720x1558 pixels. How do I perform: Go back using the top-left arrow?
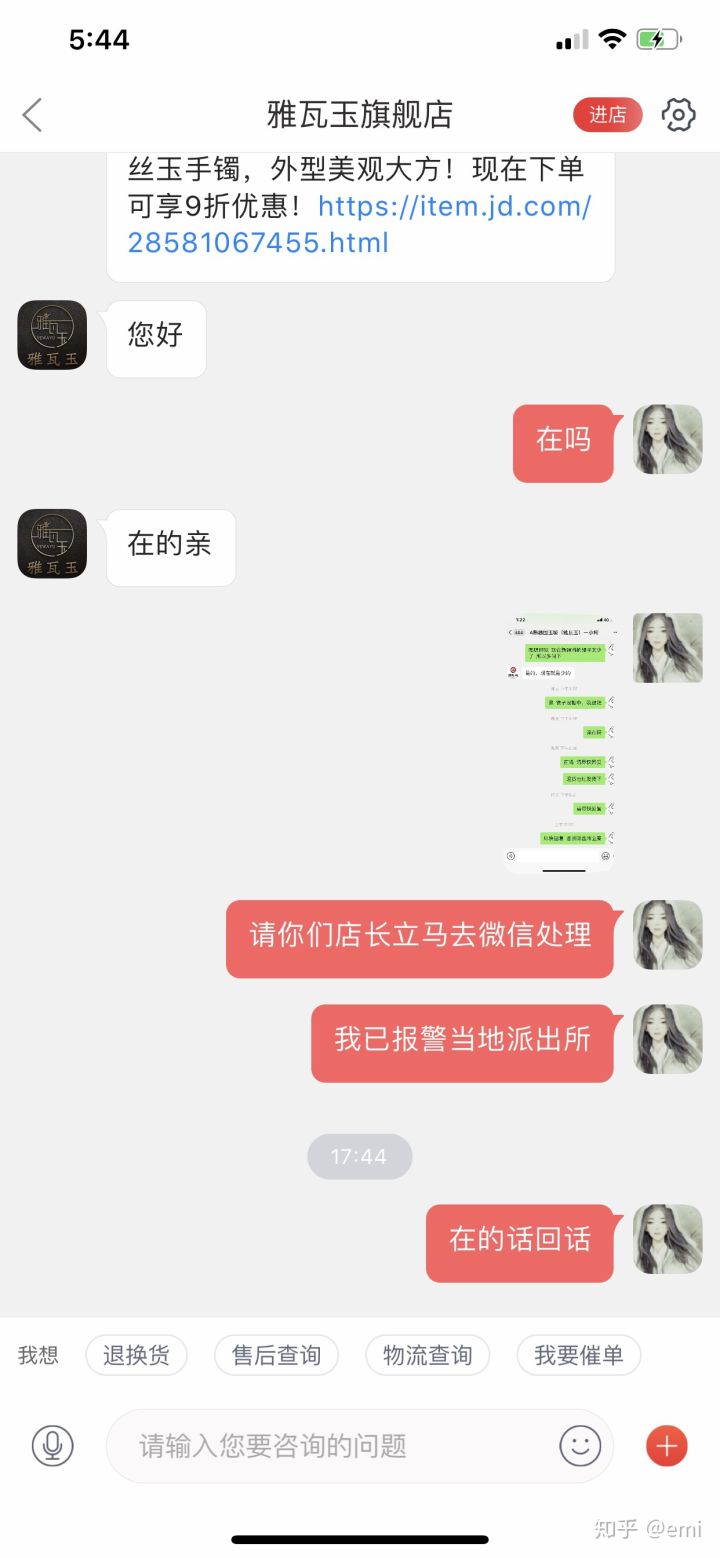(x=33, y=115)
